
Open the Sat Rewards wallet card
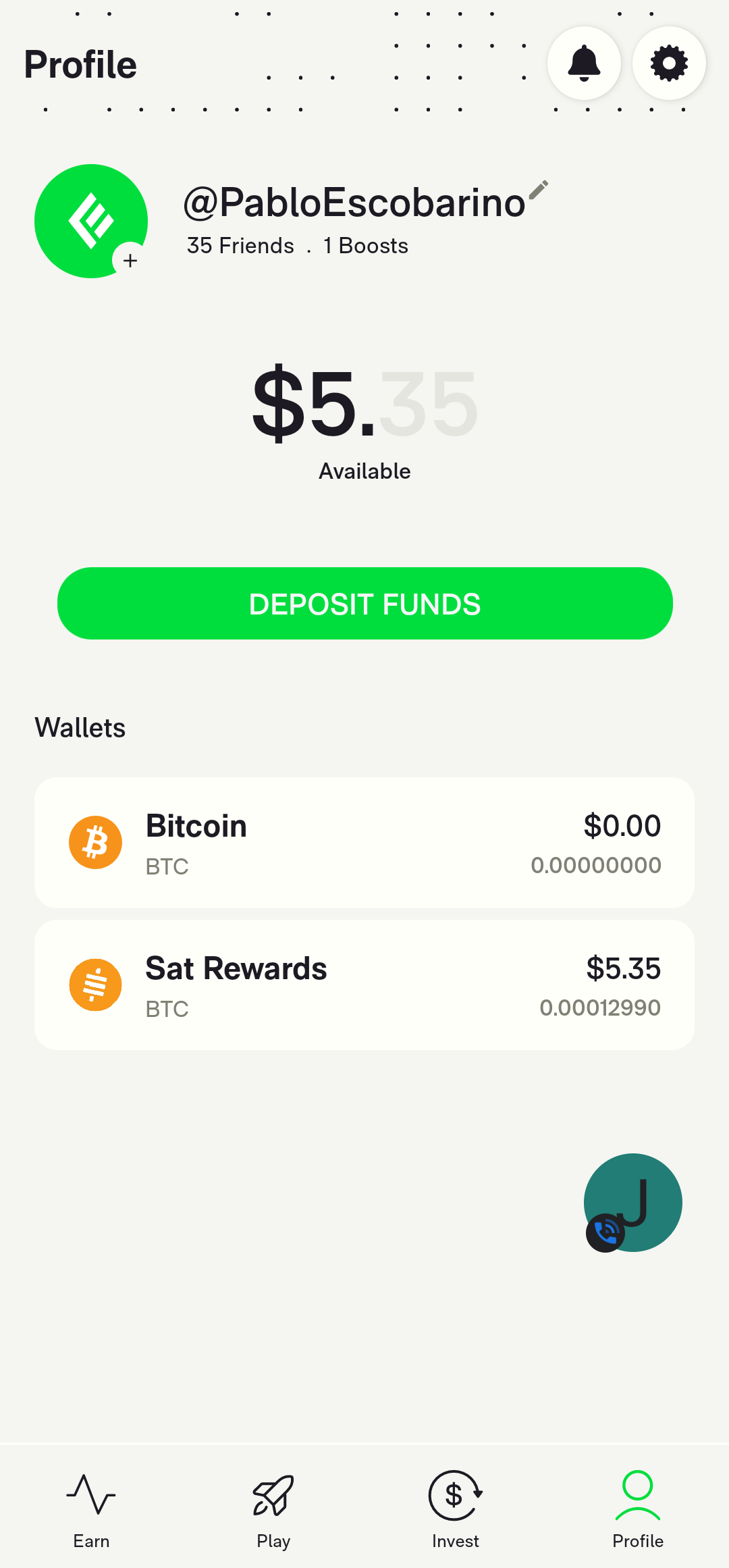click(364, 985)
